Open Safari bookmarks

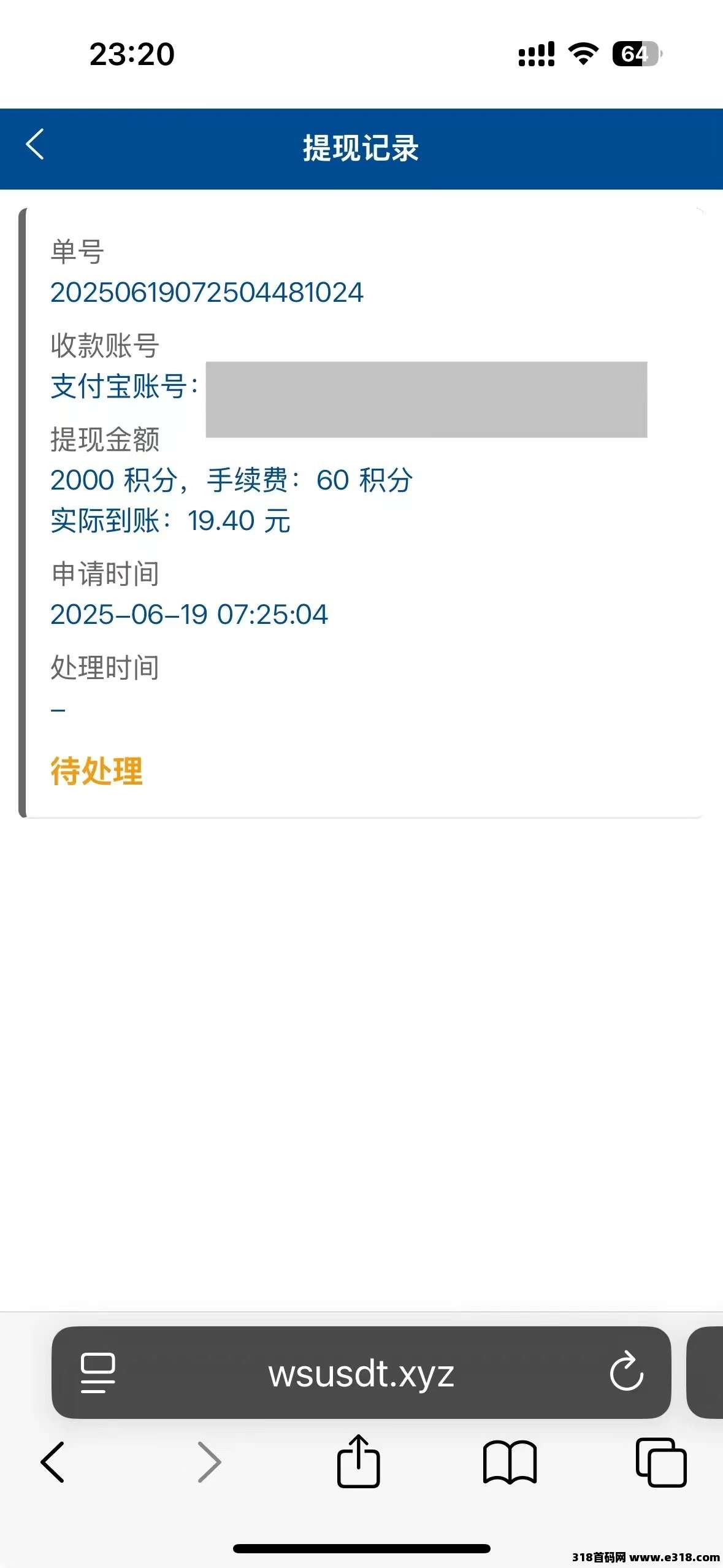(510, 1462)
